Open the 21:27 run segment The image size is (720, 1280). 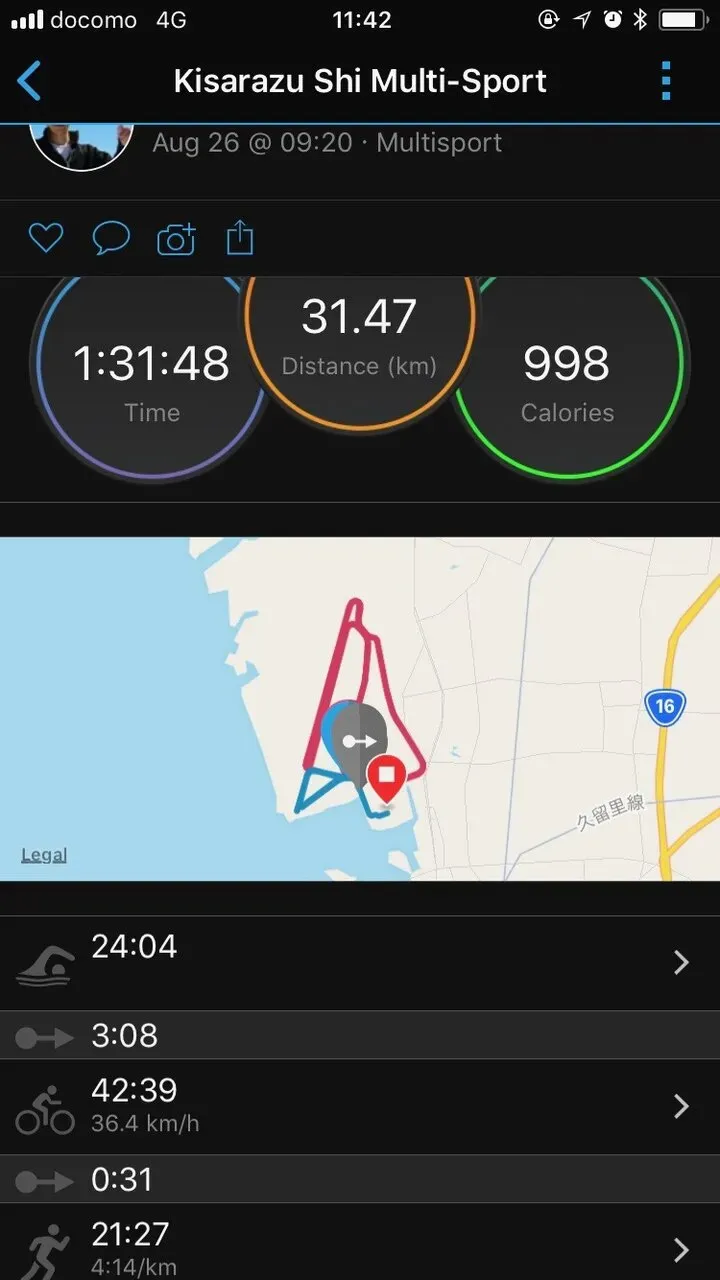tap(360, 1245)
